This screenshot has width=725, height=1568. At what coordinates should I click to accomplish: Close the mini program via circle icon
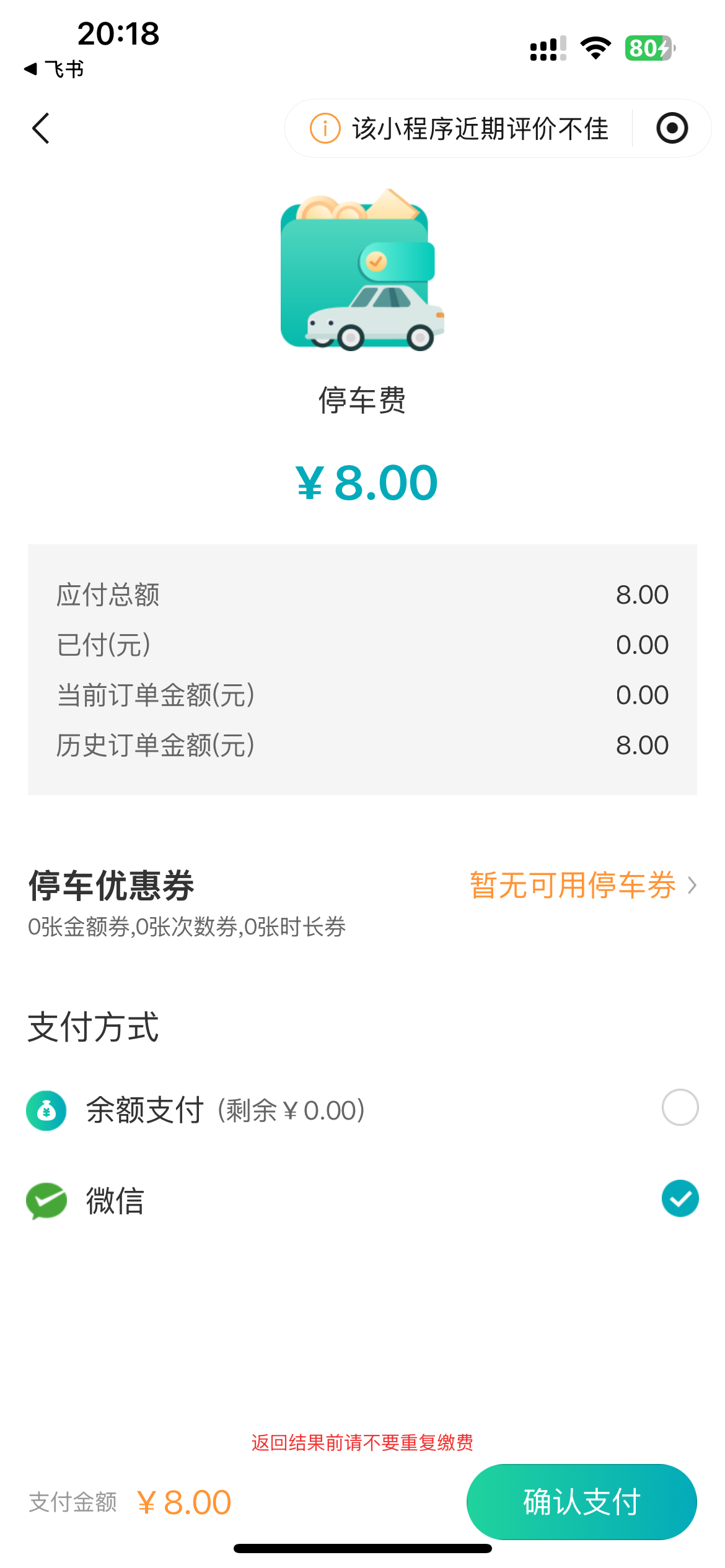[672, 128]
